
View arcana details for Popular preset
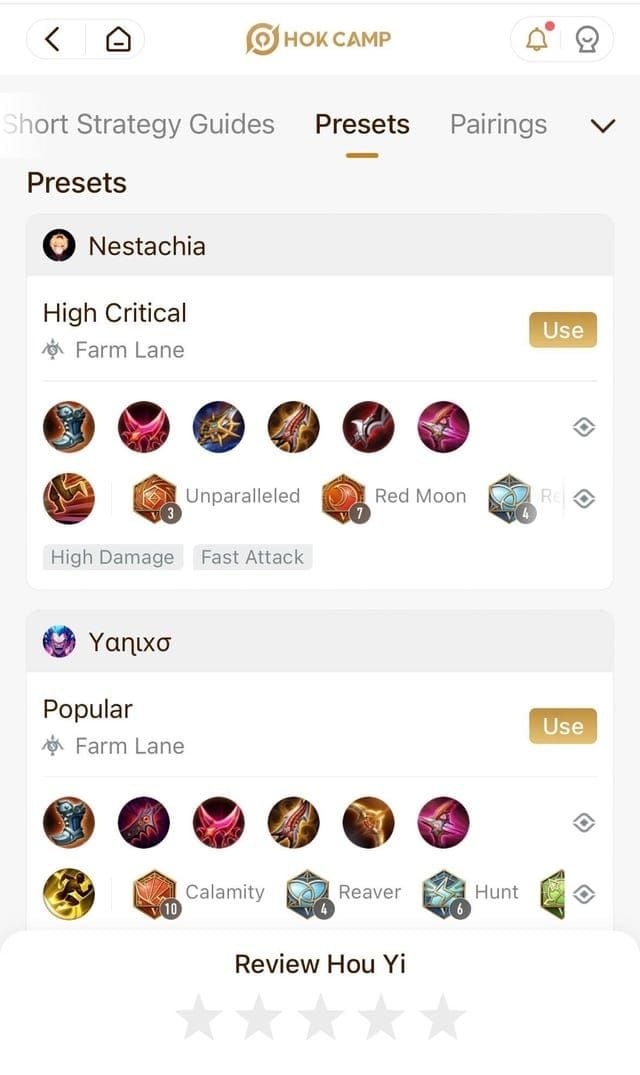(584, 894)
